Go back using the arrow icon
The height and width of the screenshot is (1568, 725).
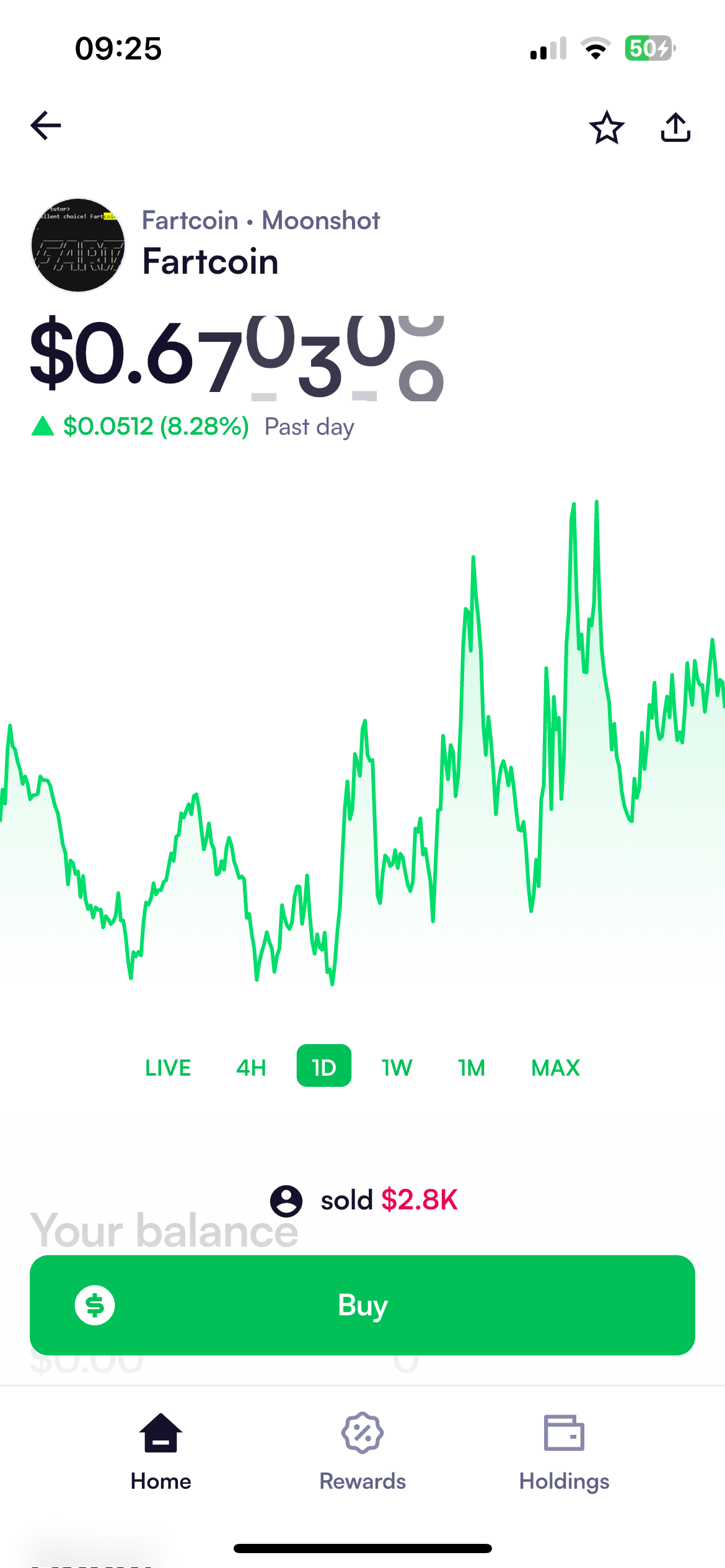[x=46, y=126]
